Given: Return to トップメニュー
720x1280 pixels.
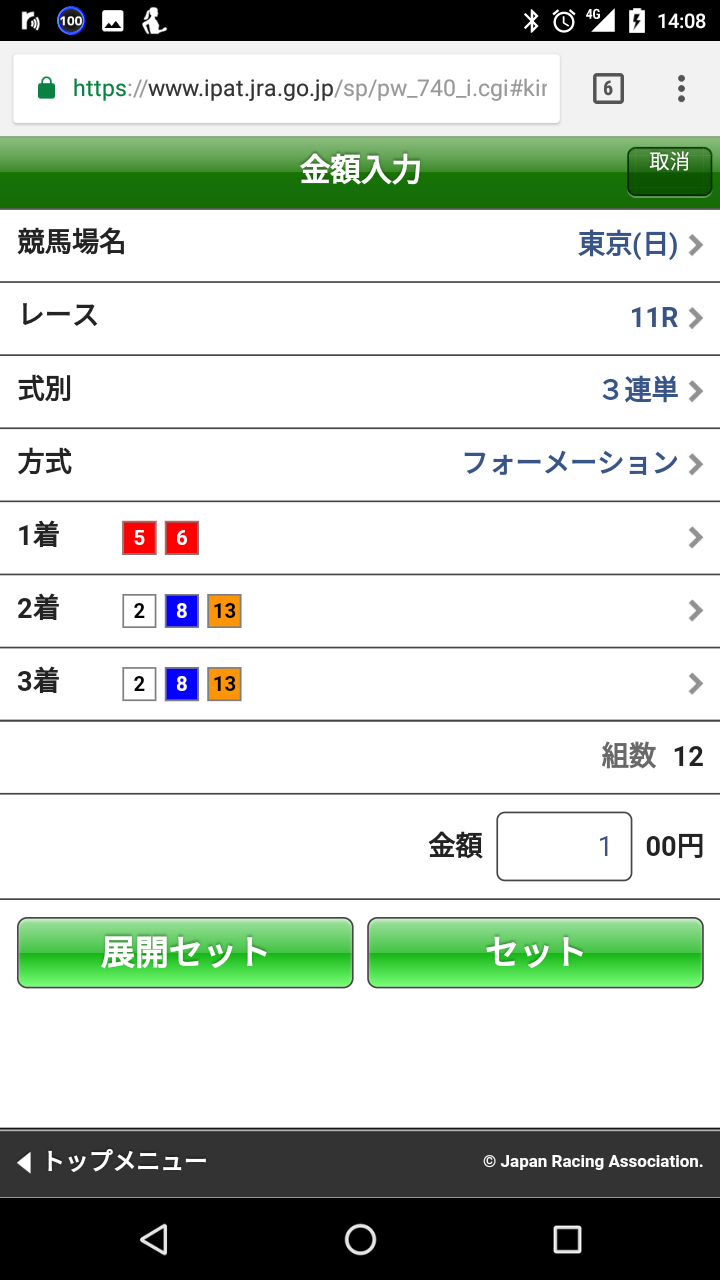Looking at the screenshot, I should pos(112,1162).
